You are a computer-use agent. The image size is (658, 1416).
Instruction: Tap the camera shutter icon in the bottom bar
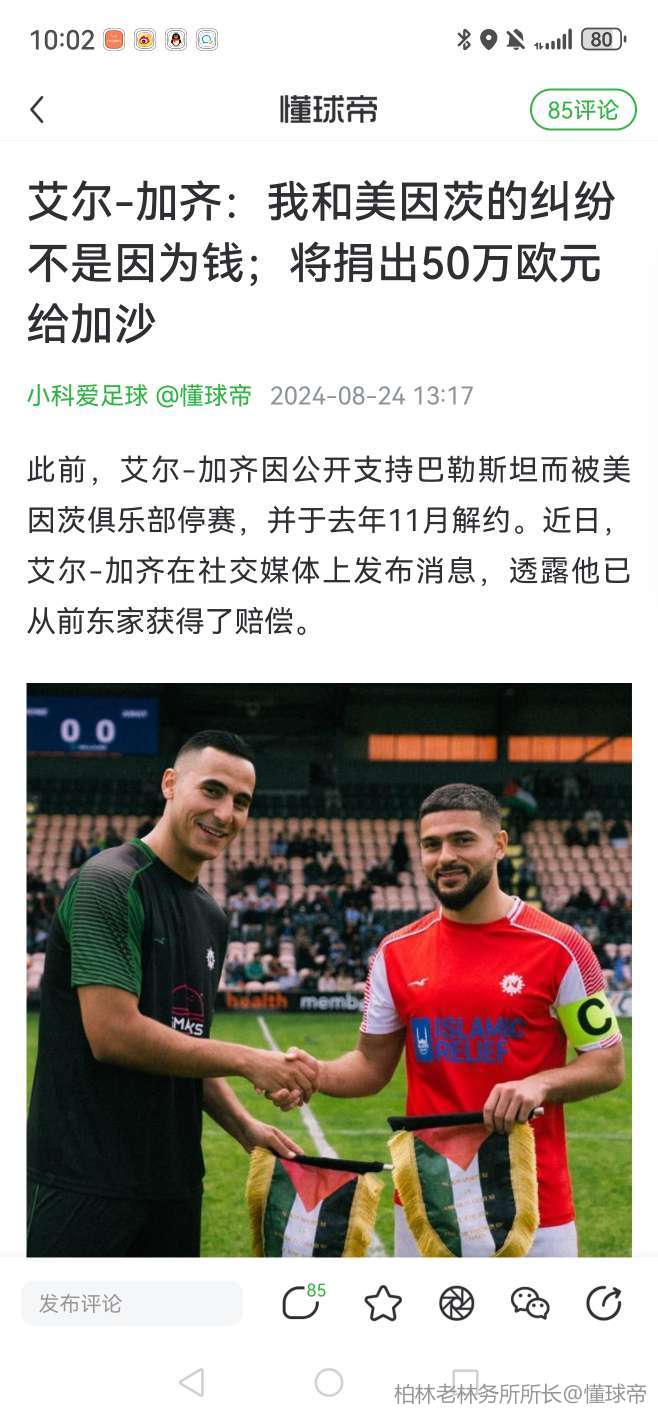point(456,1303)
